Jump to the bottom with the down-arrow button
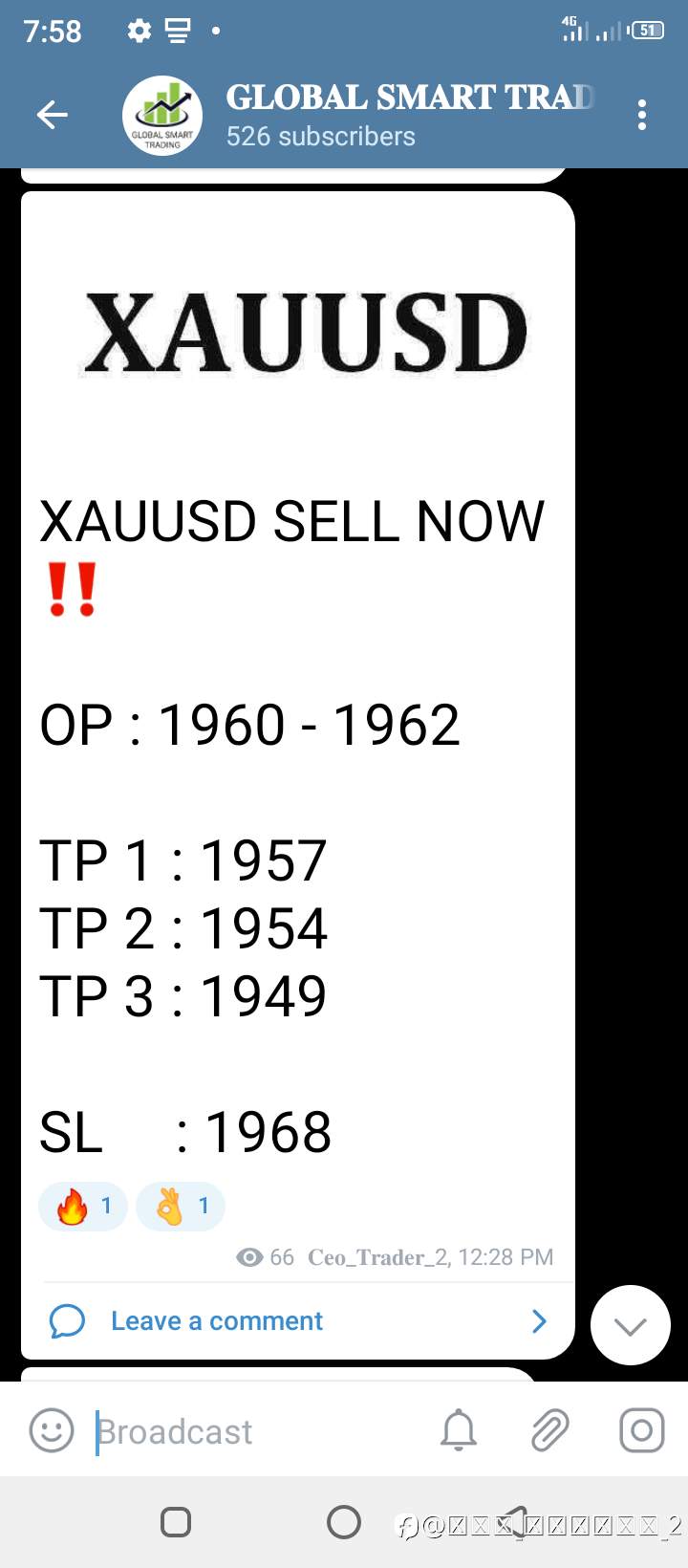The width and height of the screenshot is (688, 1568). coord(631,1325)
